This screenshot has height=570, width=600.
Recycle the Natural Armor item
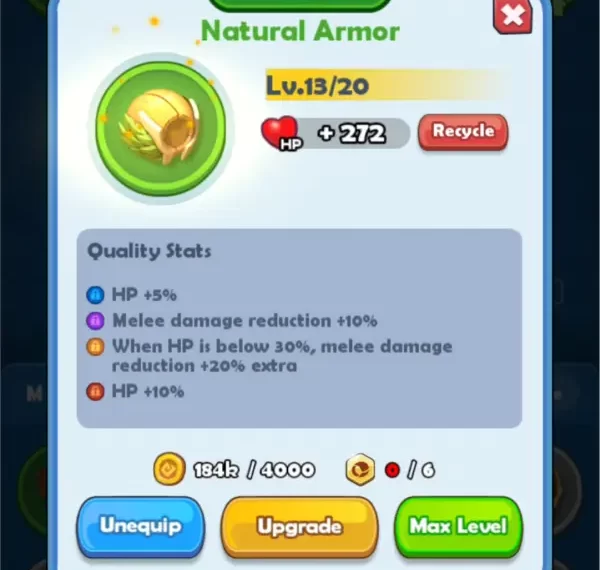[463, 132]
